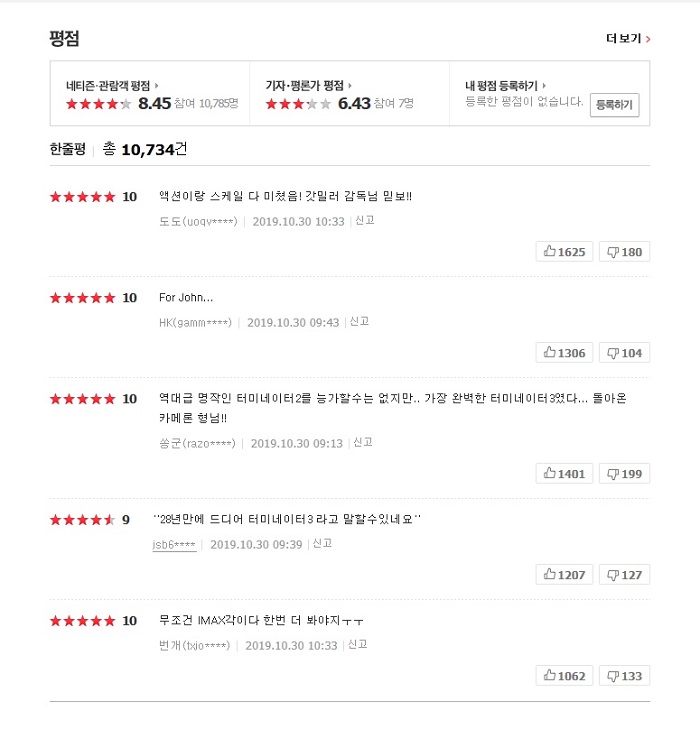This screenshot has height=729, width=700.
Task: Open 더보기 to see more ratings
Action: pos(628,39)
